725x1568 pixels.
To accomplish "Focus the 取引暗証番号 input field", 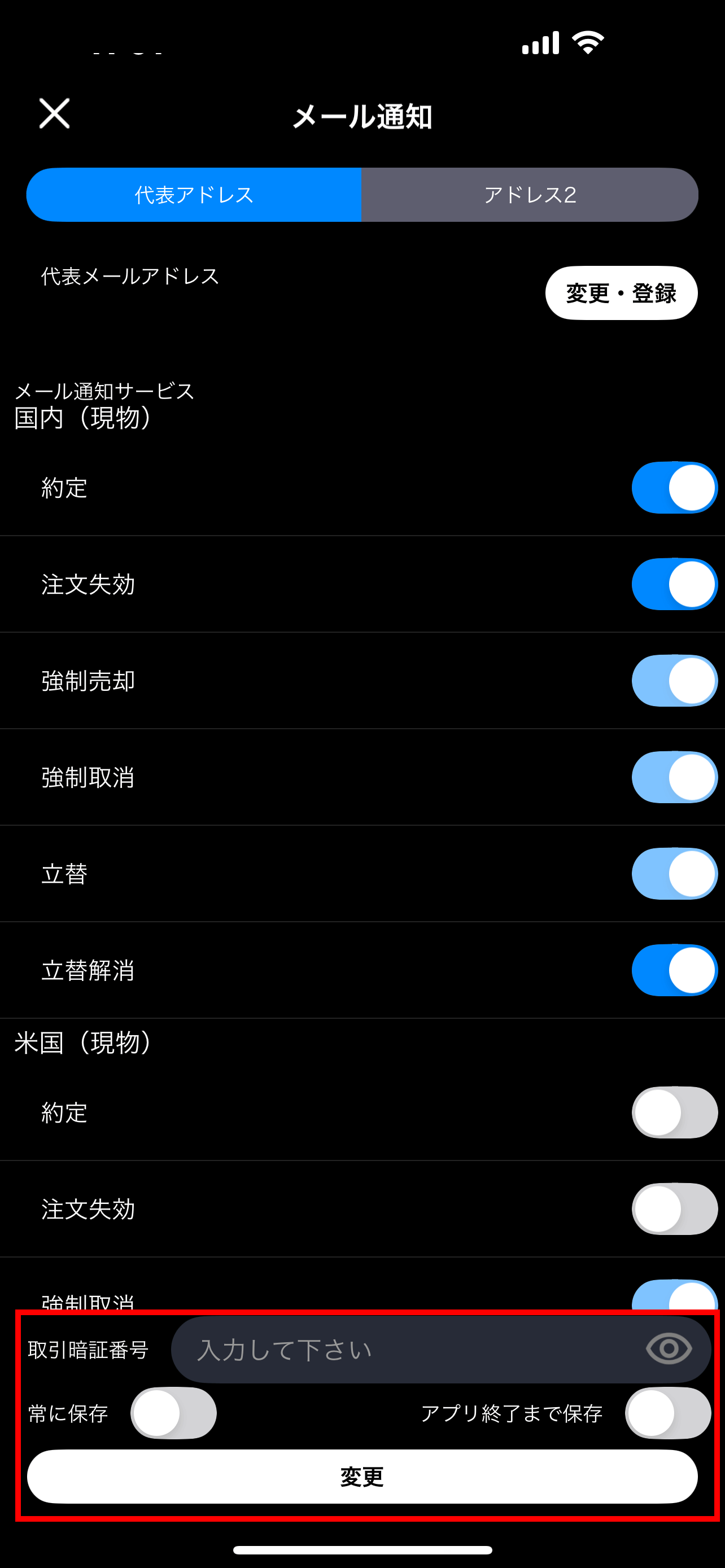I will [402, 1350].
